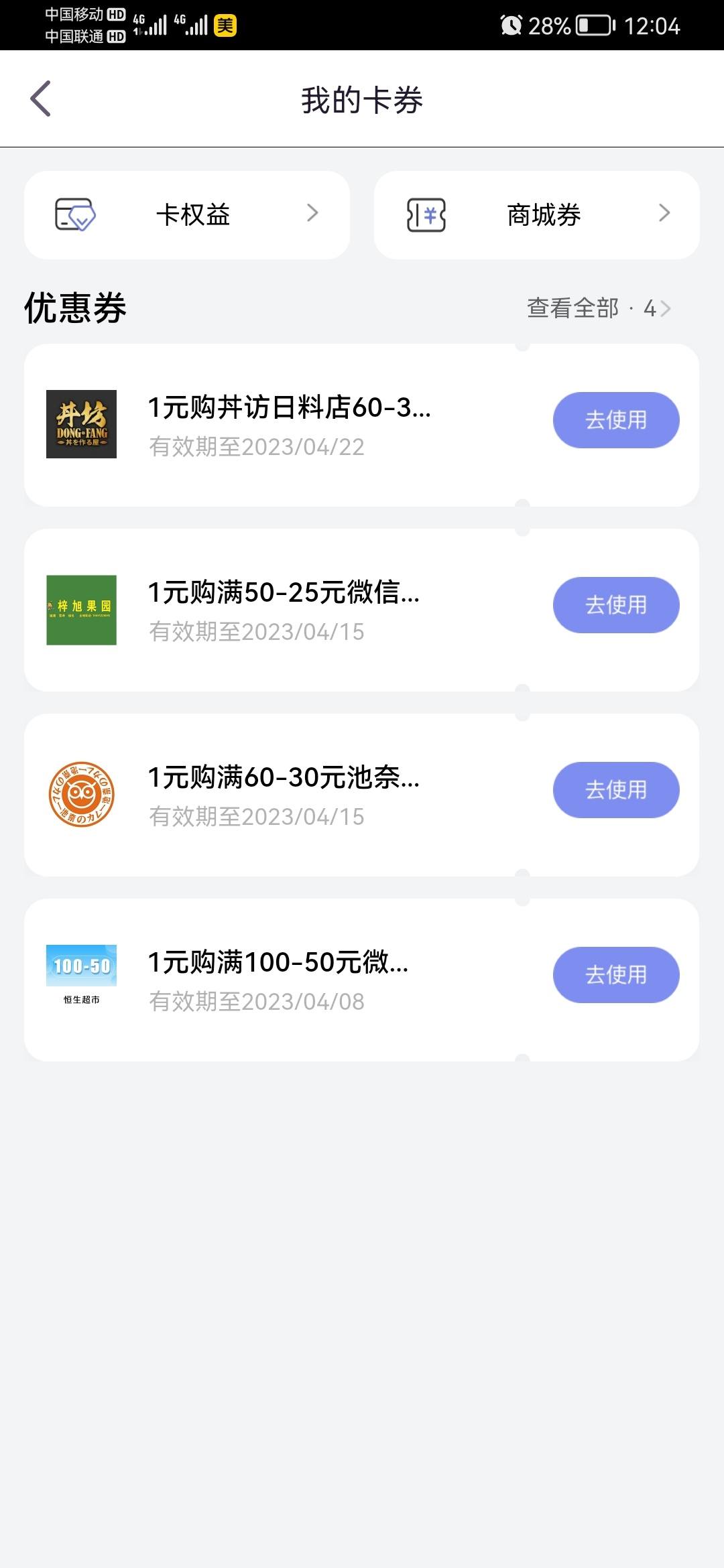Go back using the top-left arrow
The width and height of the screenshot is (724, 1568).
(41, 99)
